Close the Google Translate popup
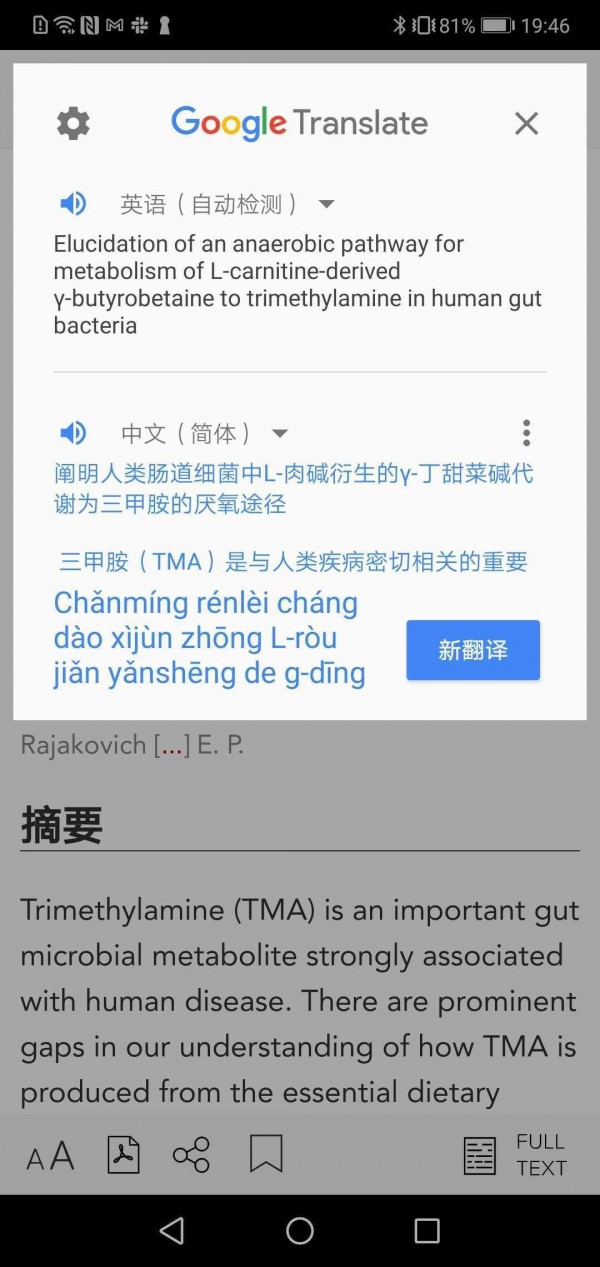The image size is (600, 1267). point(526,124)
